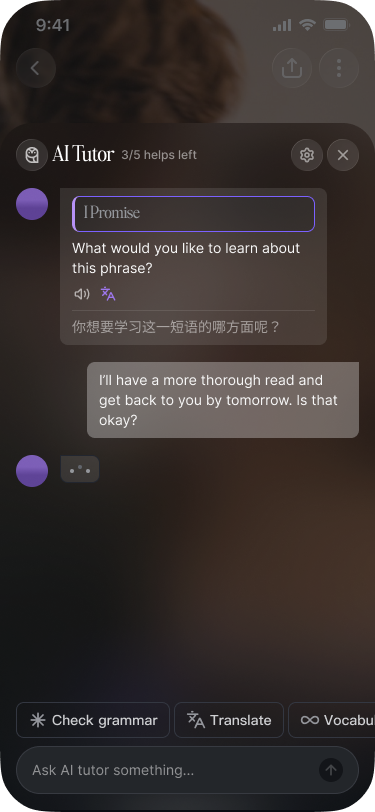Tap the Check grammar chip

pos(93,720)
